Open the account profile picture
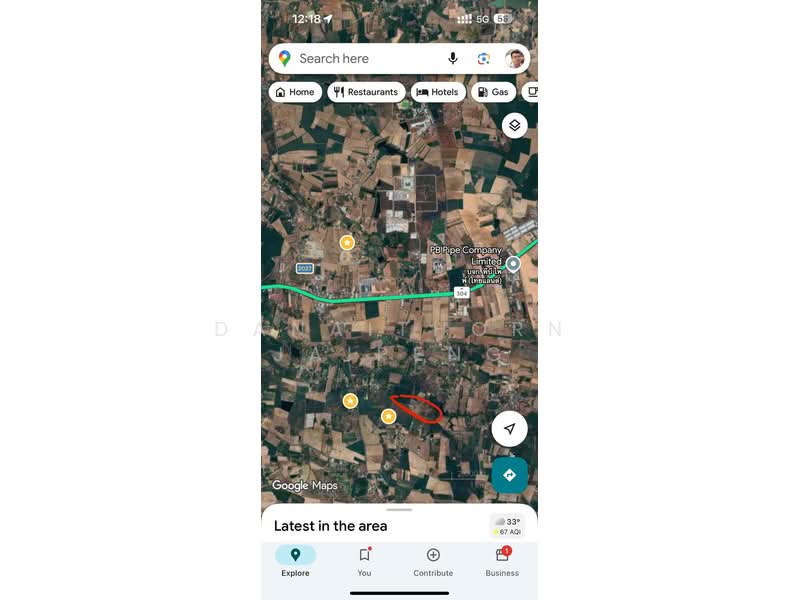800x600 pixels. [x=515, y=59]
